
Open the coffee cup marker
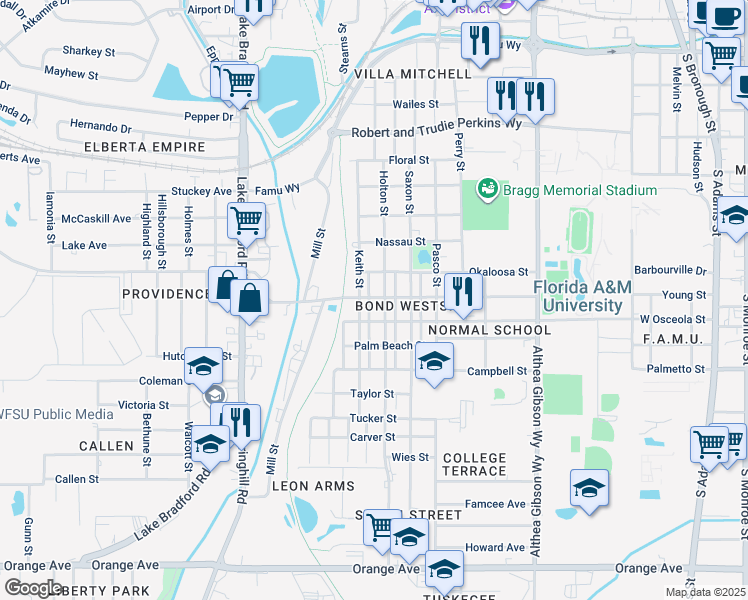pyautogui.click(x=725, y=17)
